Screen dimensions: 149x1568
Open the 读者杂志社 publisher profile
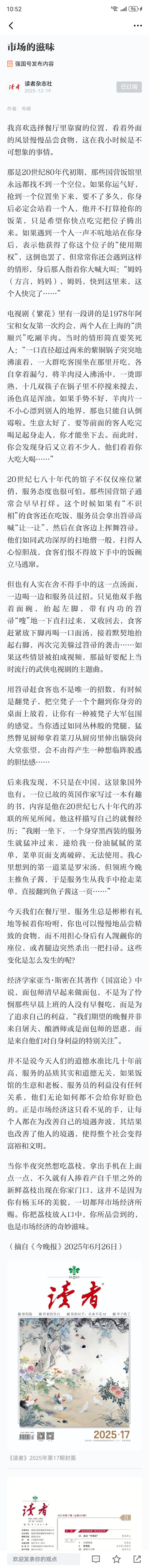[x=38, y=83]
